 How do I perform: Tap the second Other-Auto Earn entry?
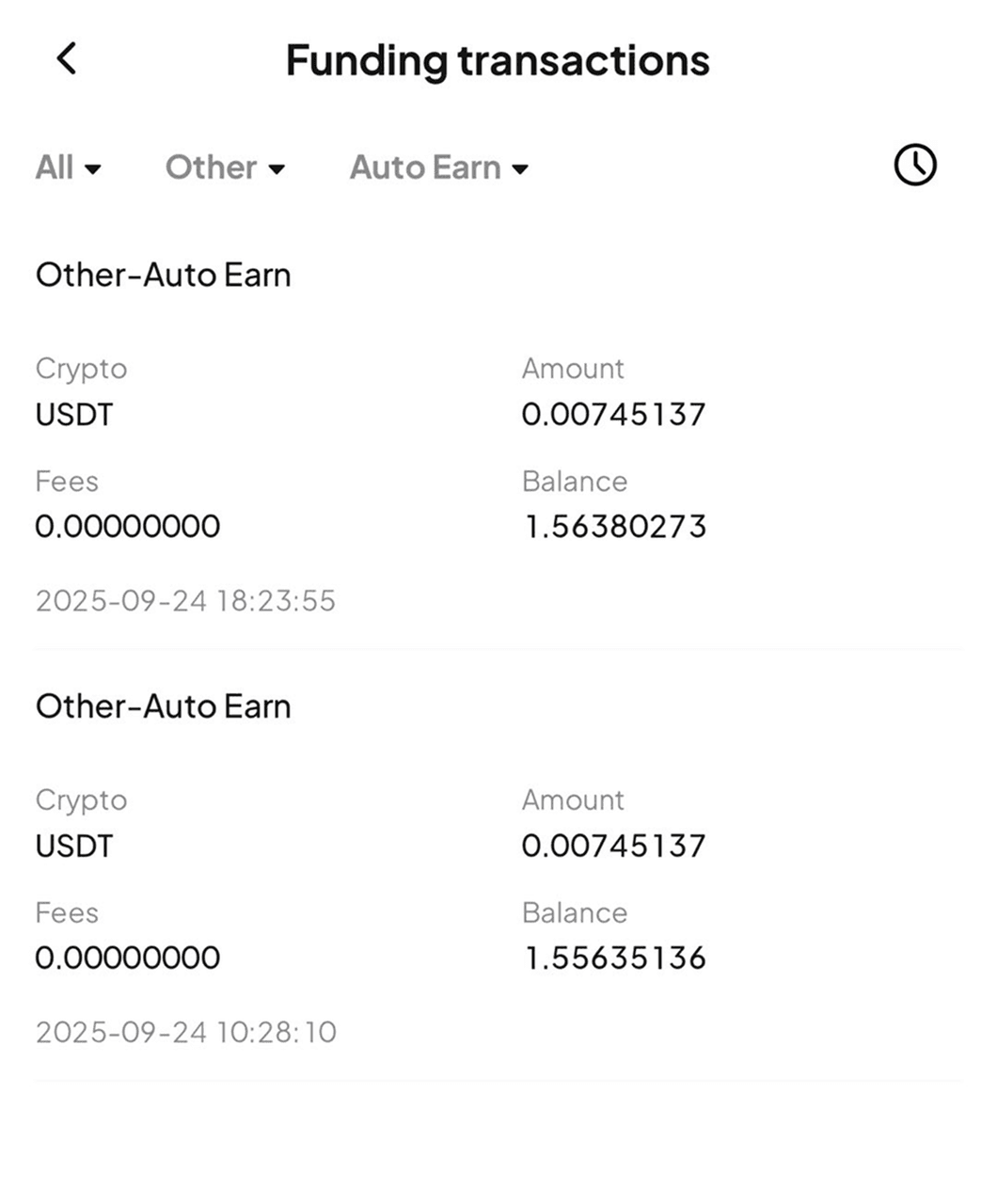pyautogui.click(x=163, y=705)
